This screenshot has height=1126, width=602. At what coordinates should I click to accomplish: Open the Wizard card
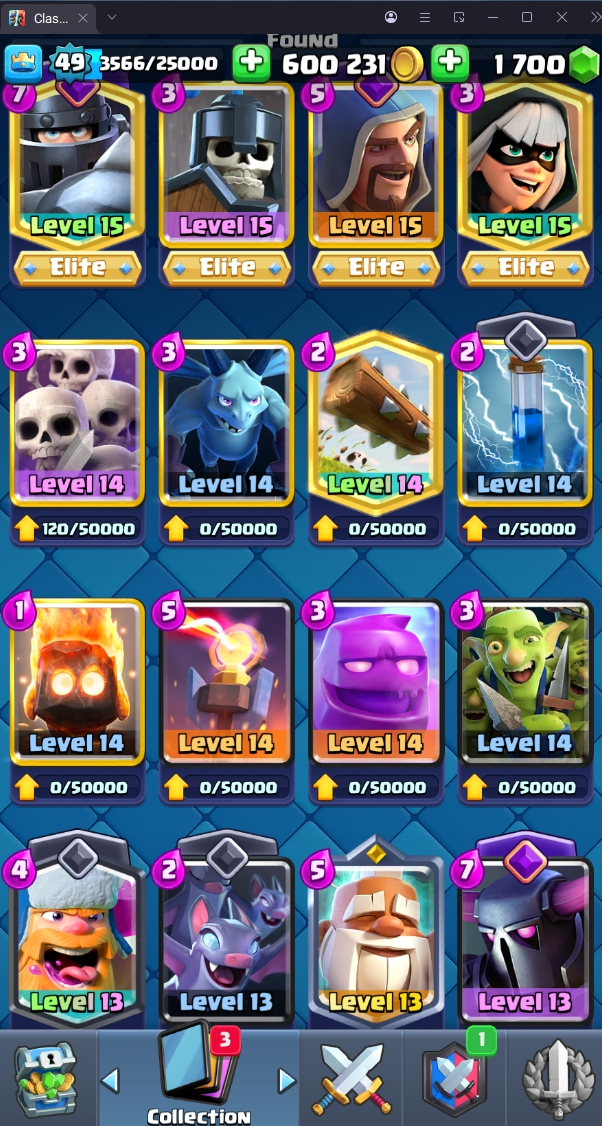click(x=376, y=170)
